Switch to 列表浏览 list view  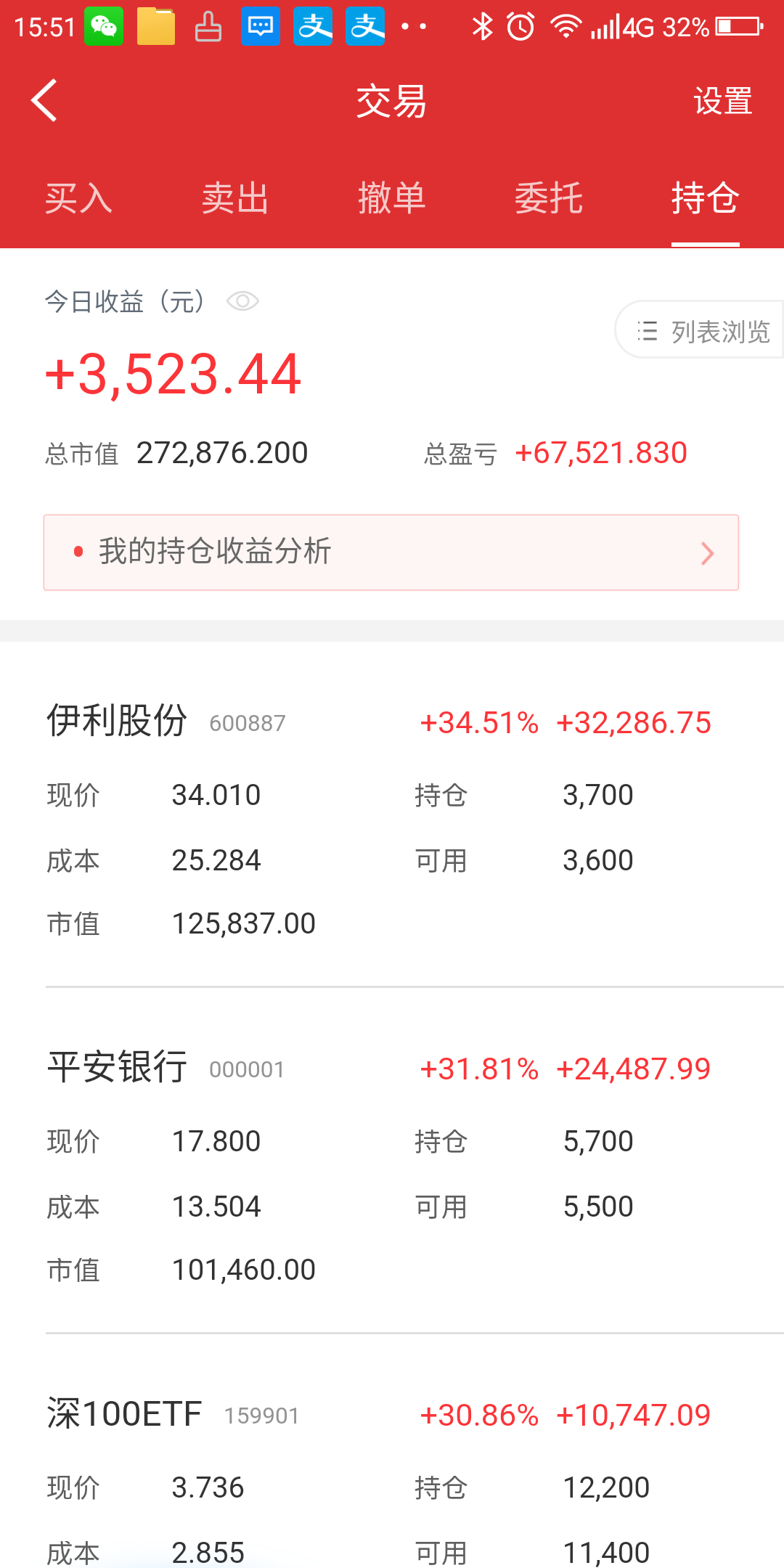coord(700,330)
